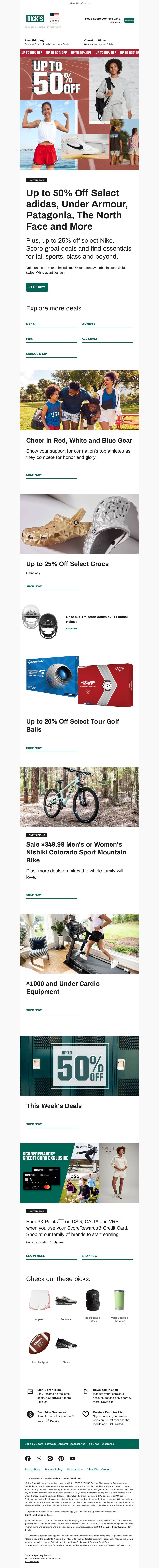Browse the Kids' deals link

pos(30,338)
